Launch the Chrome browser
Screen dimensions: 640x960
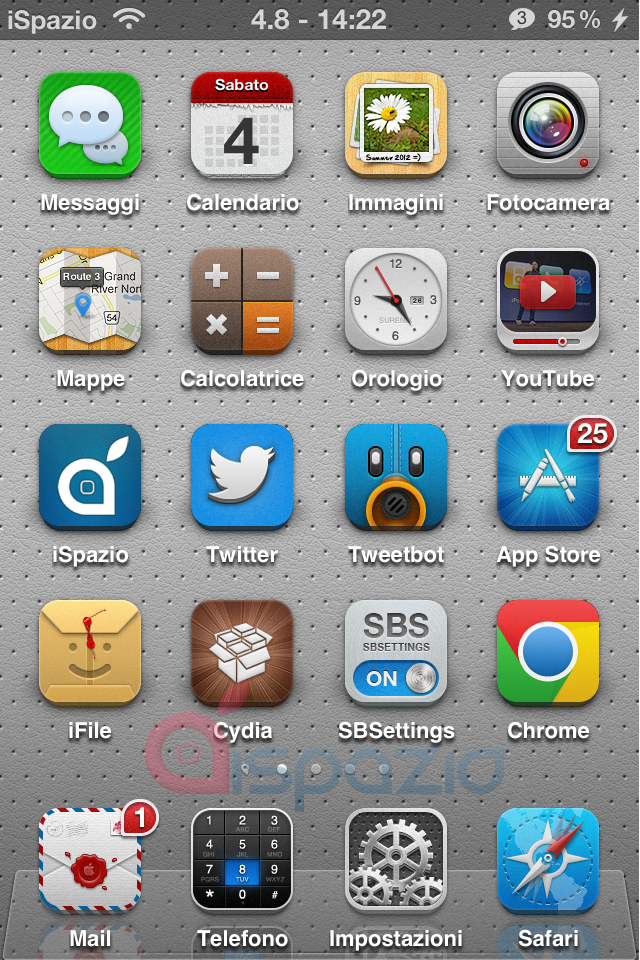(548, 652)
